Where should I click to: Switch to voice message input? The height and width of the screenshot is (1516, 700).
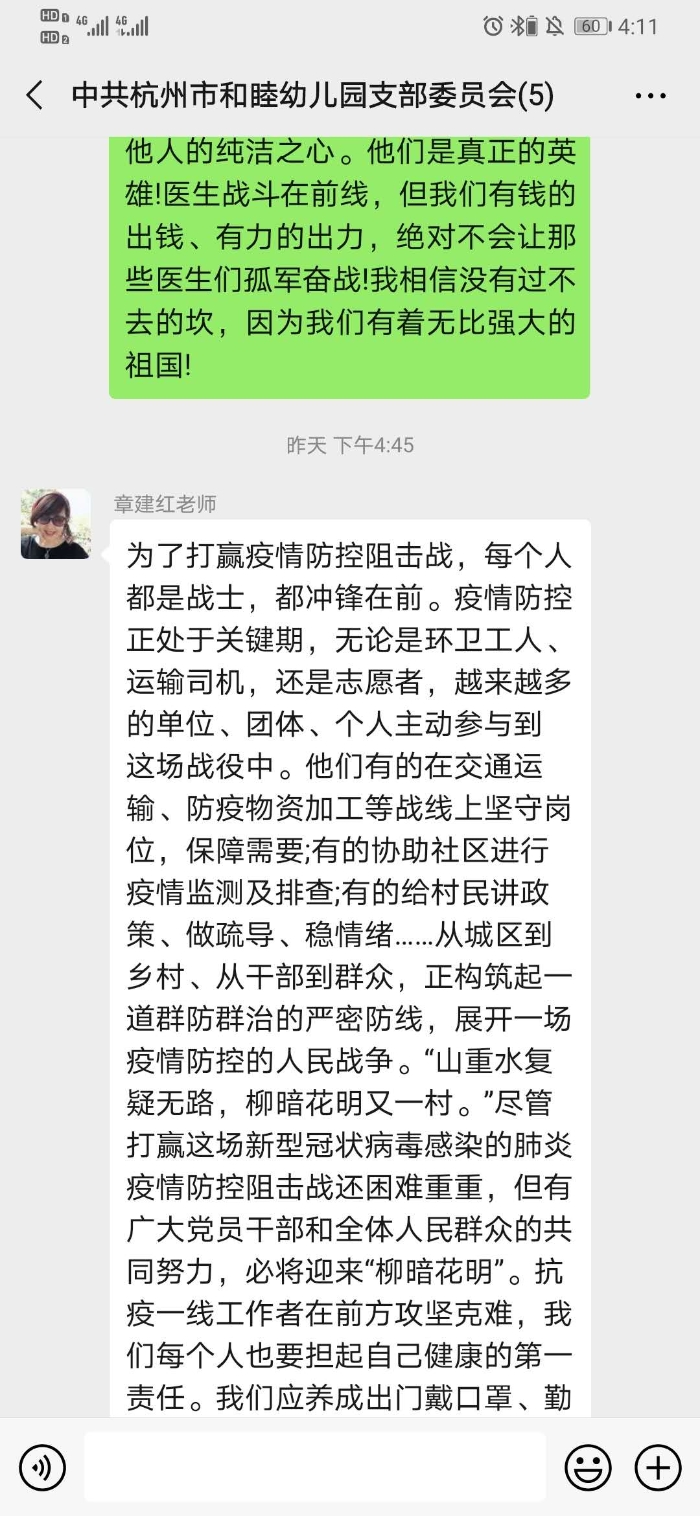(42, 1467)
